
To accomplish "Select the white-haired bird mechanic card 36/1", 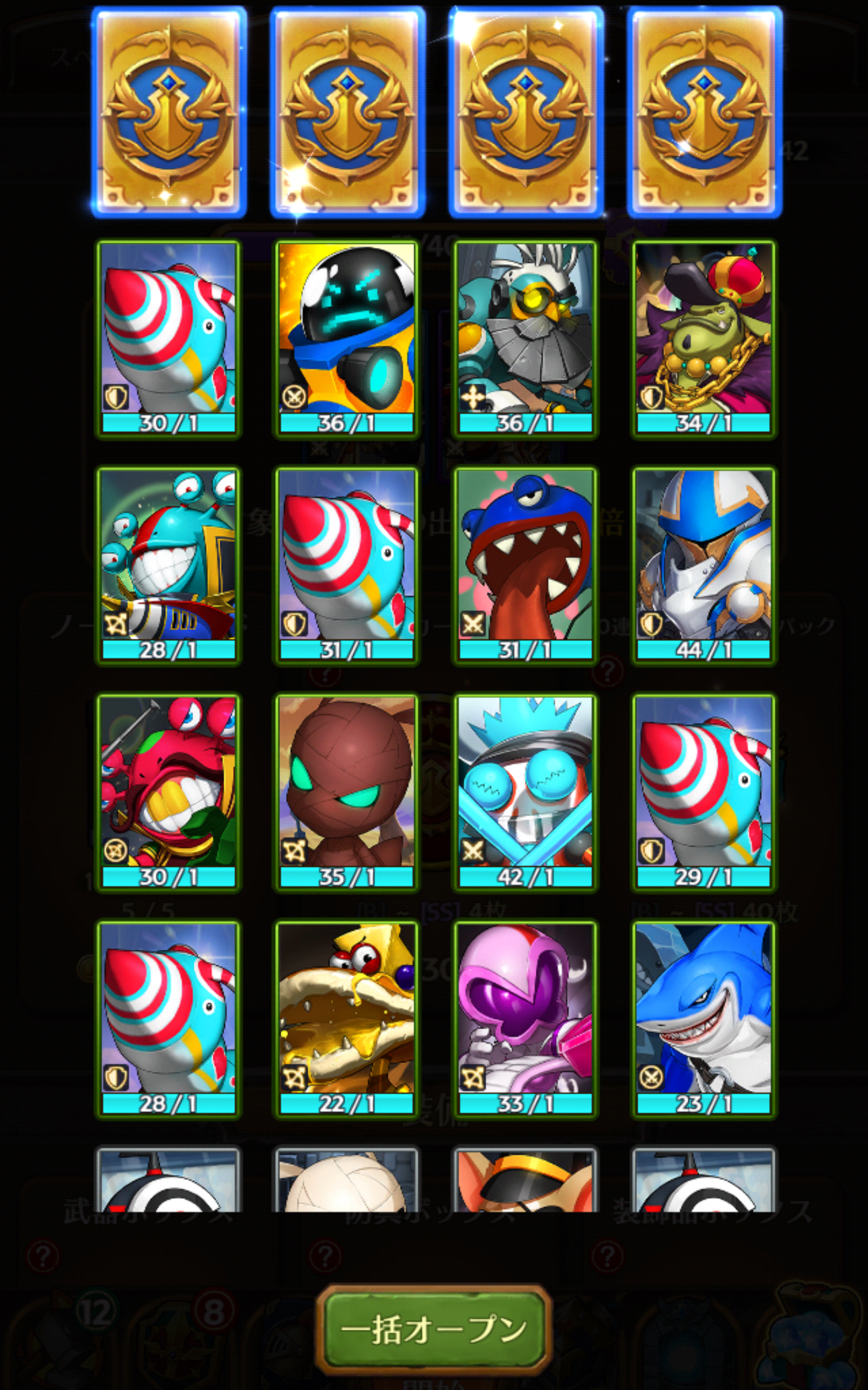I will (525, 338).
